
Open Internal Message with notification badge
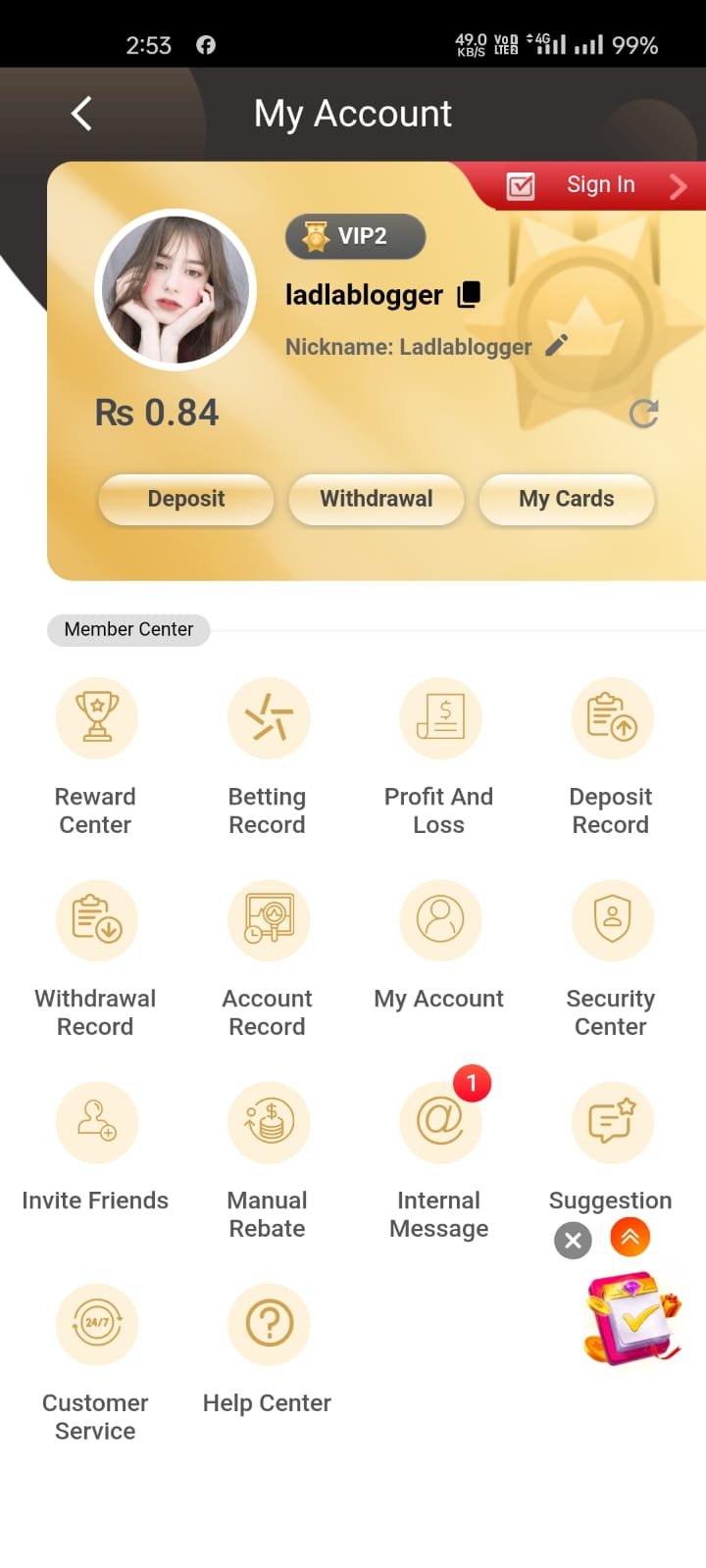[440, 1123]
